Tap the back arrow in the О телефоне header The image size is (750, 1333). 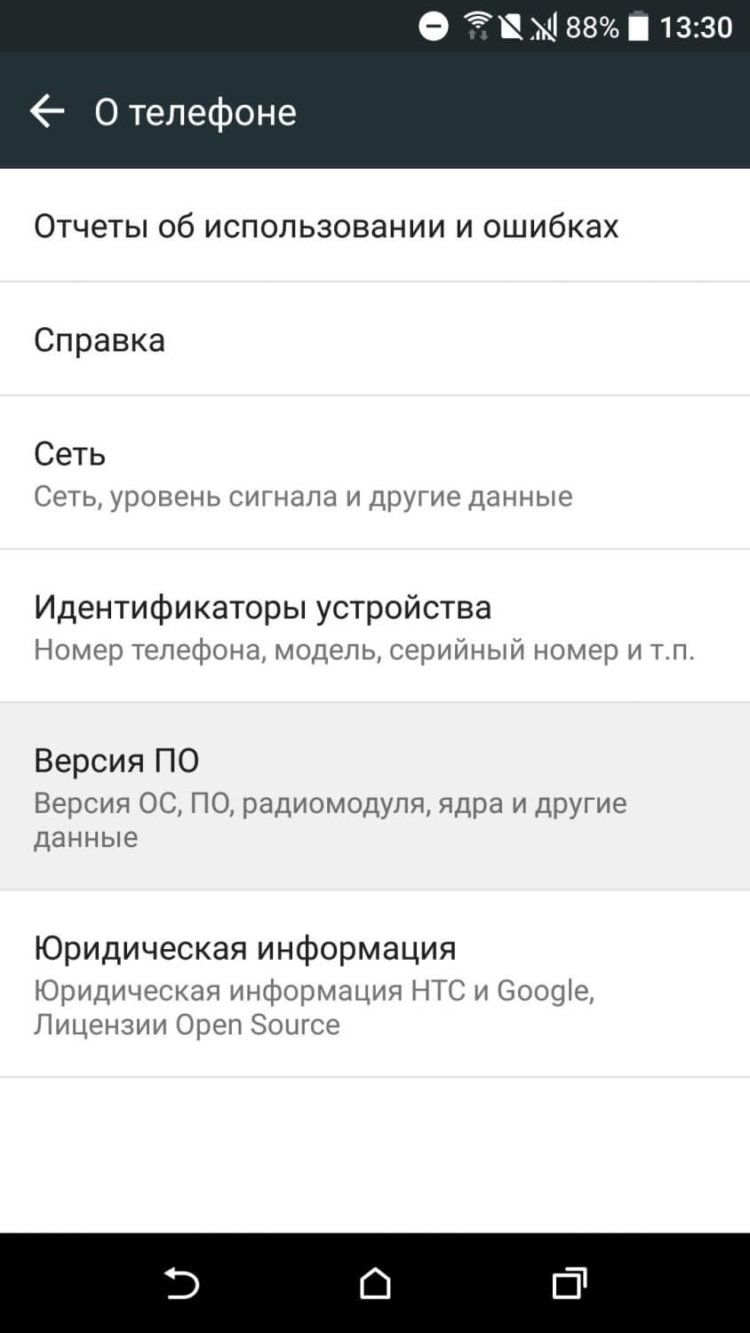[x=47, y=111]
